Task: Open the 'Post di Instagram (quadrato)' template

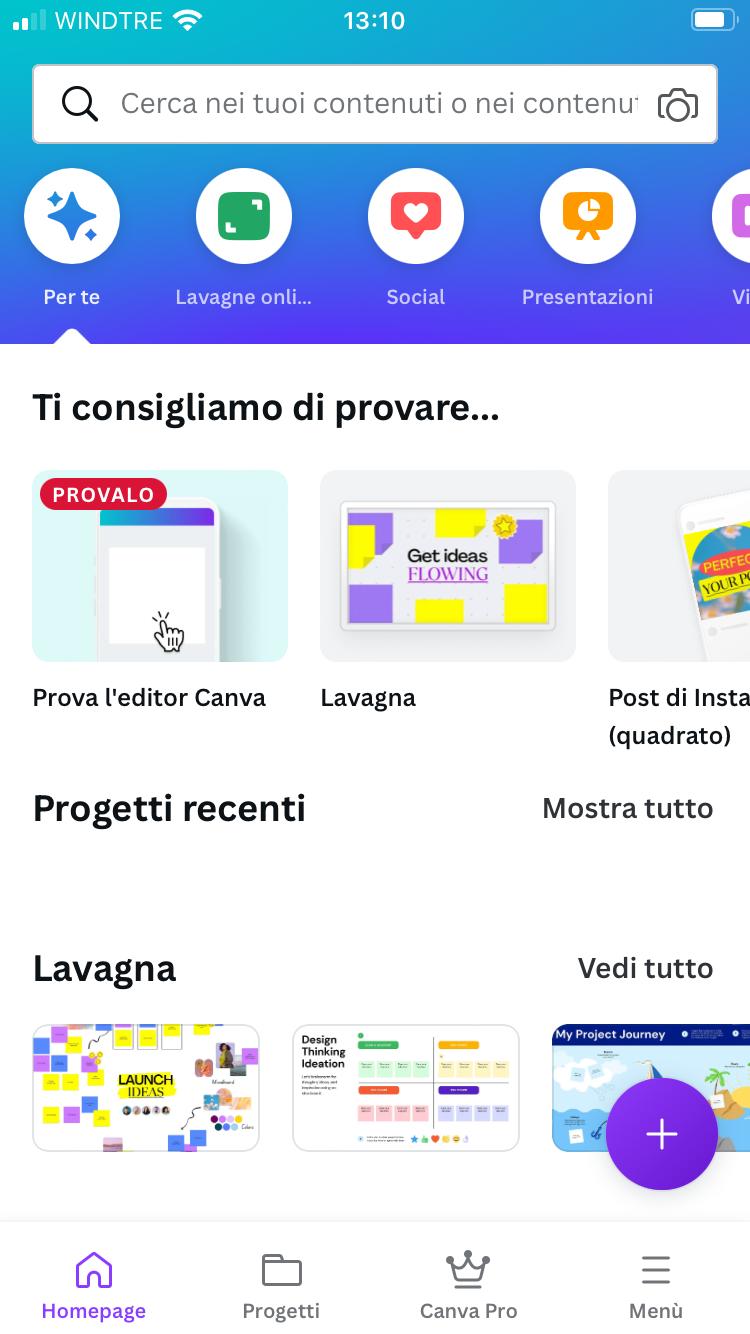Action: coord(690,566)
